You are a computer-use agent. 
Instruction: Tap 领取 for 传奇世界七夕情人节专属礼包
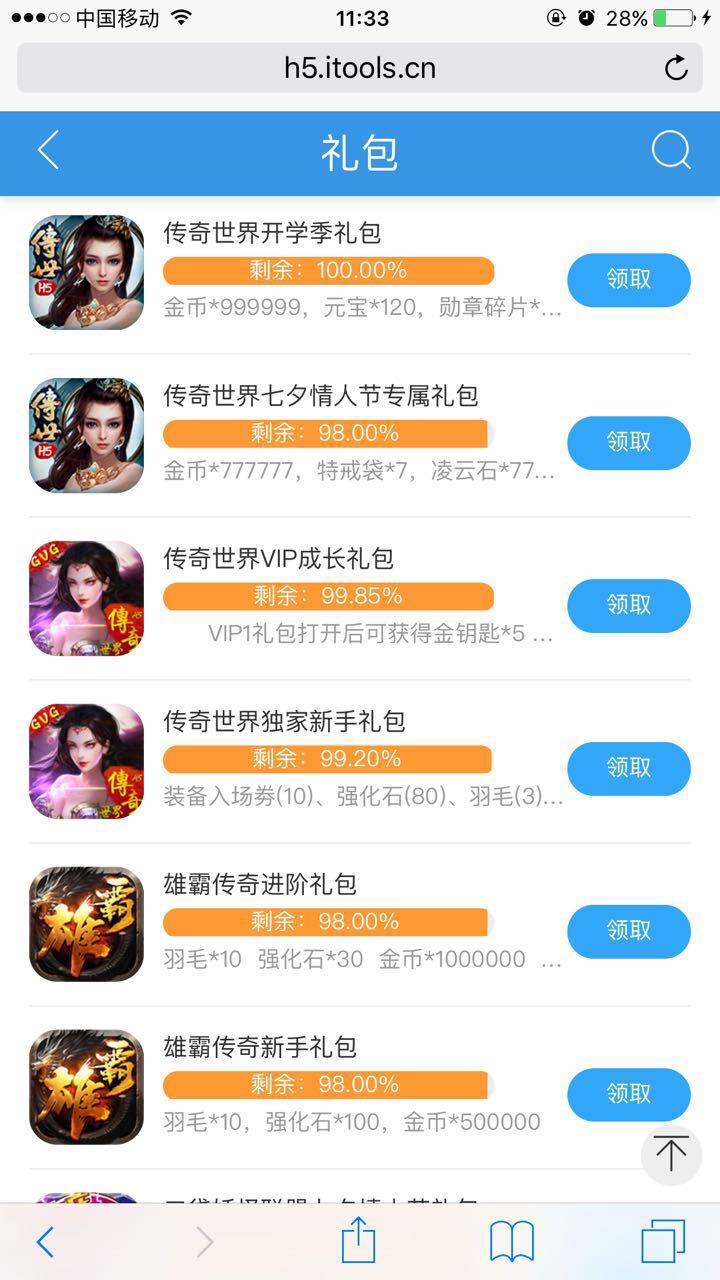pos(628,443)
